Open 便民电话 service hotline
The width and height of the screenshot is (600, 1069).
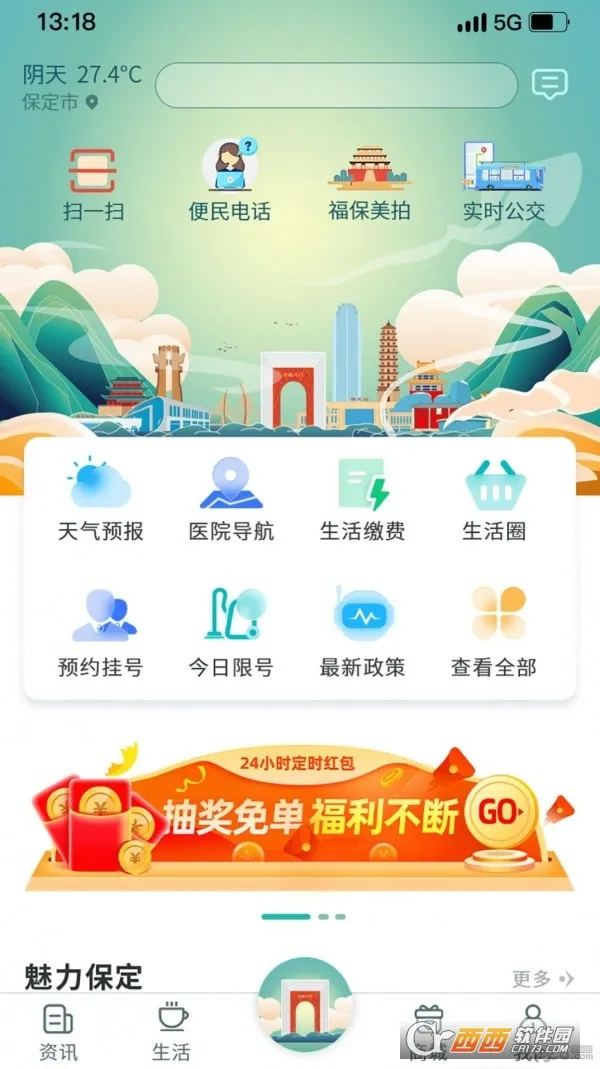(x=229, y=181)
